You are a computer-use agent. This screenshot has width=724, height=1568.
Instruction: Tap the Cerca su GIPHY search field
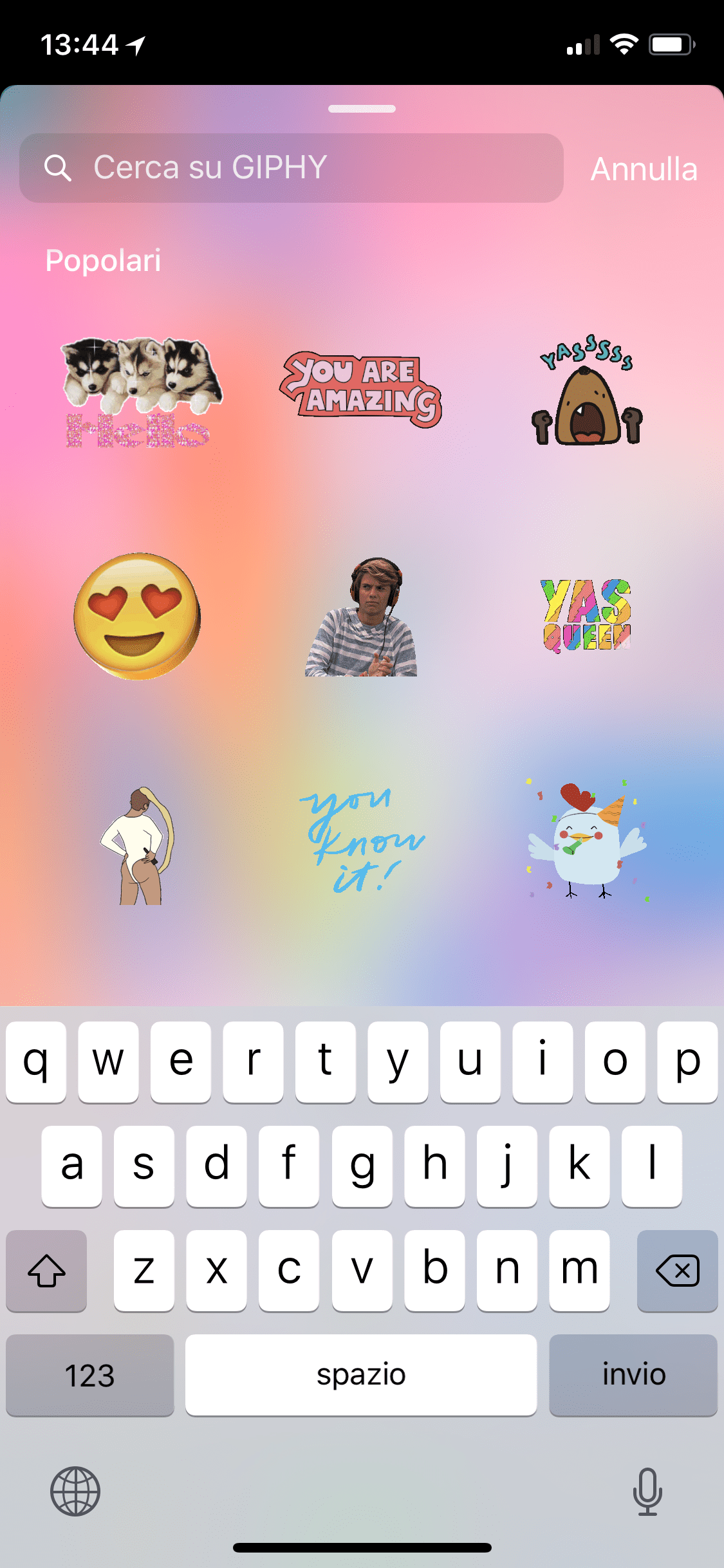291,168
